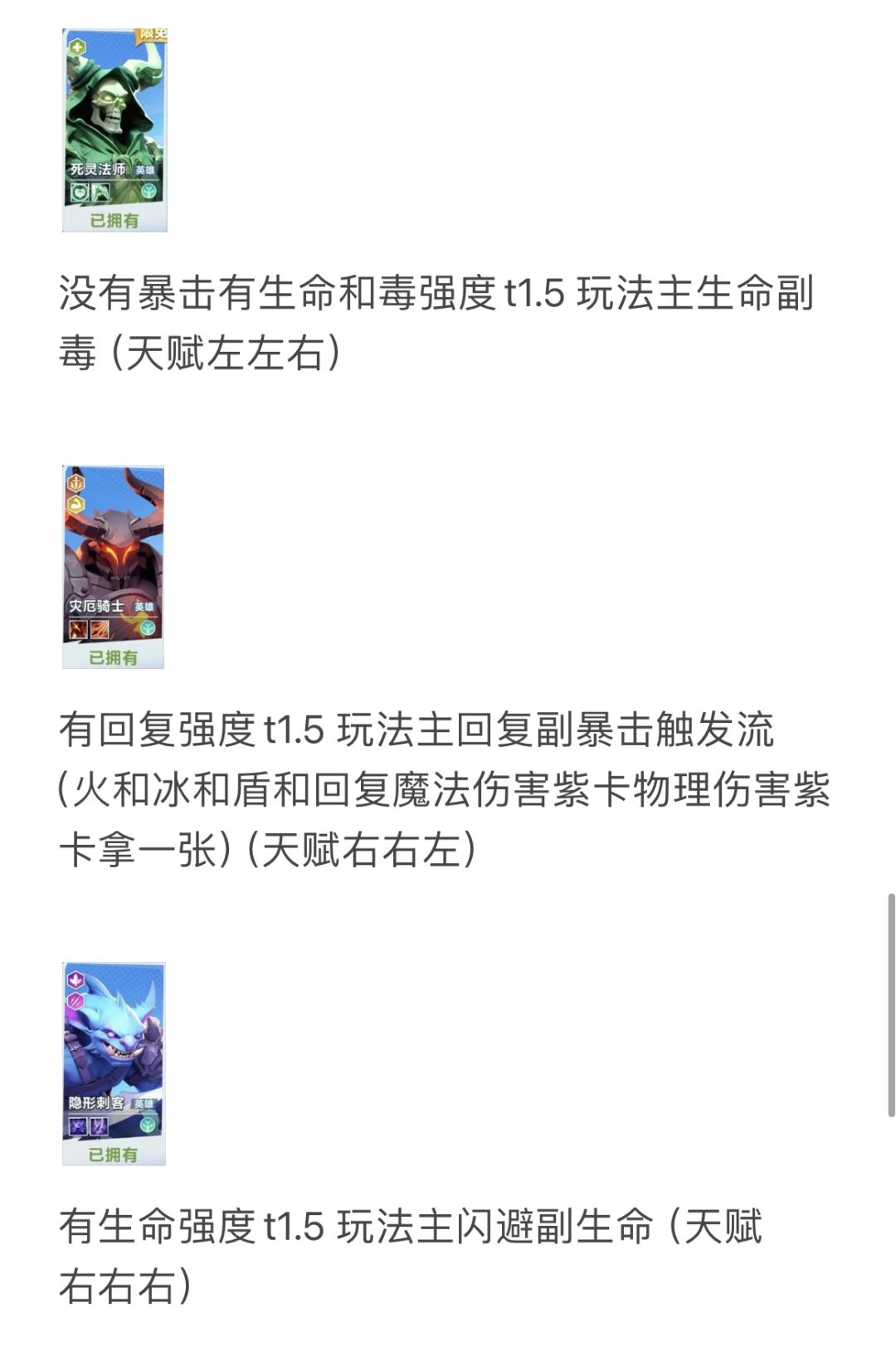Expand Invisible Assassin's purple shield badge
This screenshot has width=896, height=1347.
coord(75,979)
